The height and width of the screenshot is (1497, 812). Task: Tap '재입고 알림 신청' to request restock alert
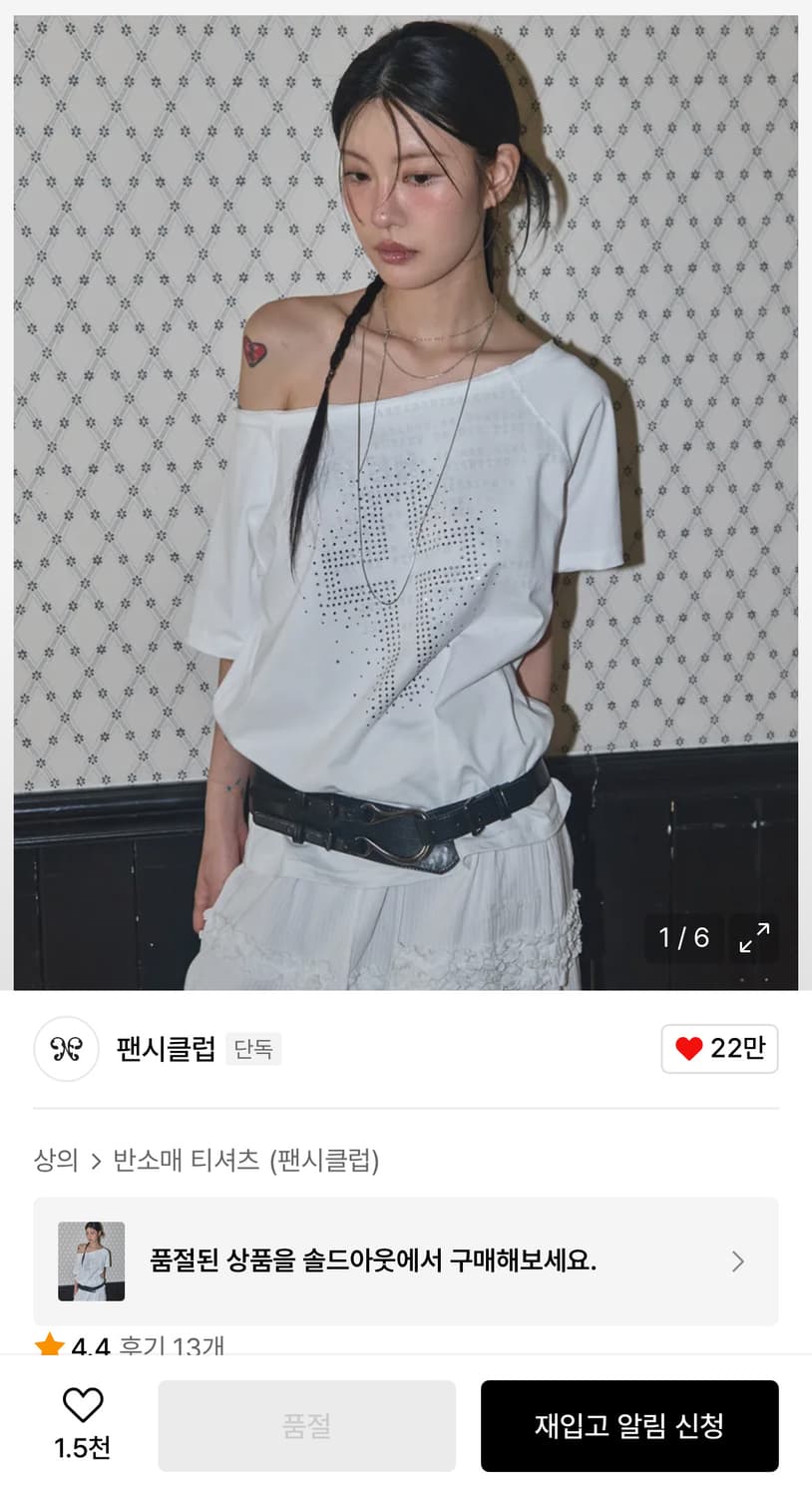(629, 1425)
